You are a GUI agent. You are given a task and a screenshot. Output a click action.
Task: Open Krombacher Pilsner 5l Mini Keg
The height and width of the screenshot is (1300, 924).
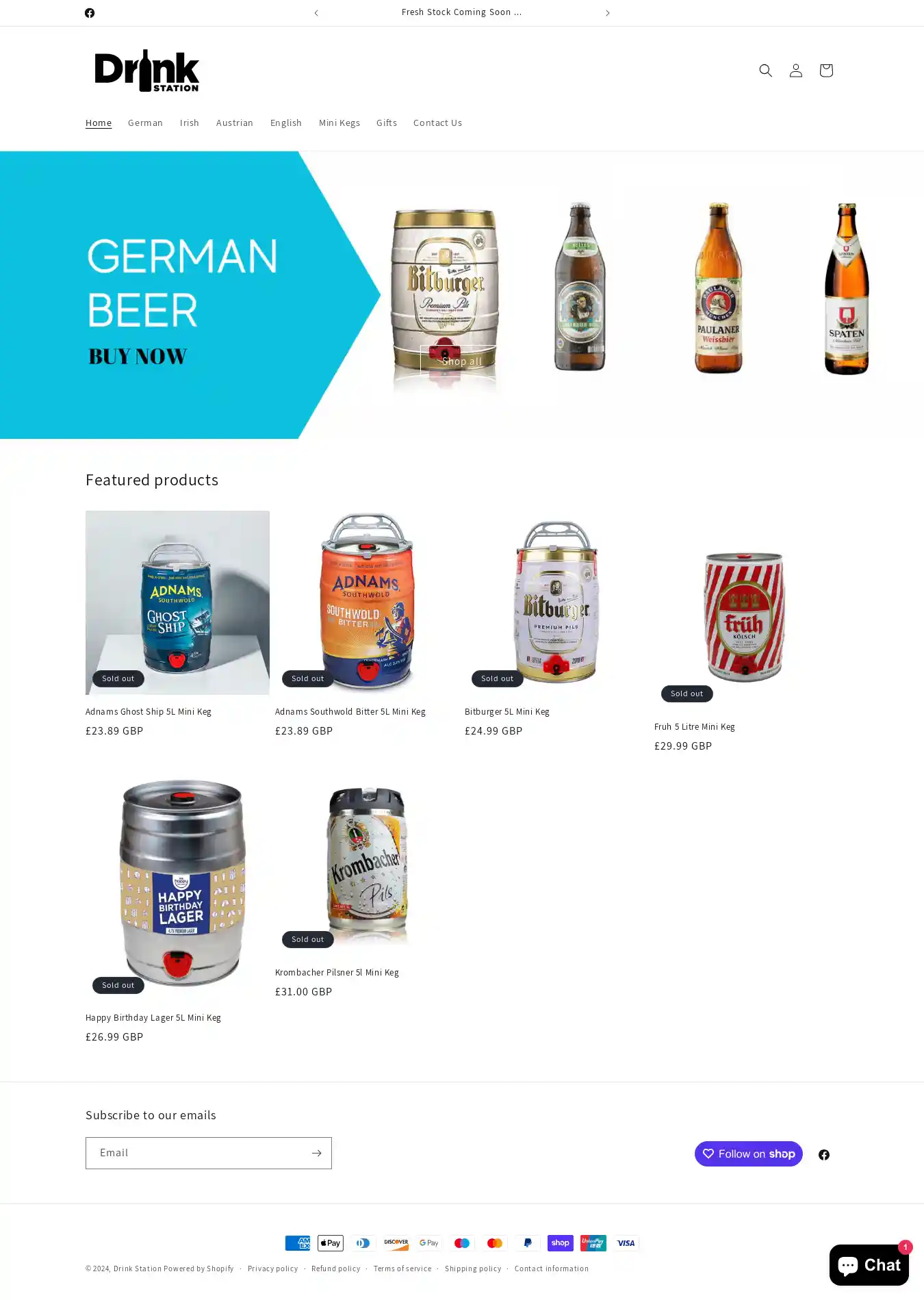(337, 973)
